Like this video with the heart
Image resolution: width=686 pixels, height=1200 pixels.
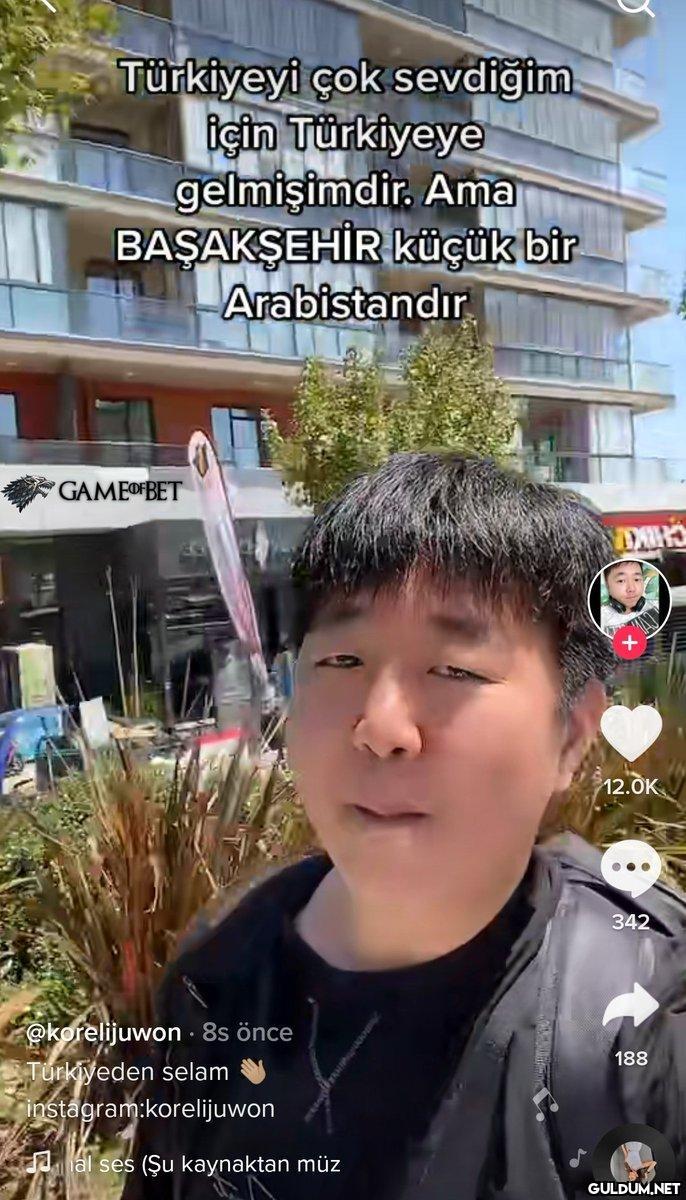[631, 732]
